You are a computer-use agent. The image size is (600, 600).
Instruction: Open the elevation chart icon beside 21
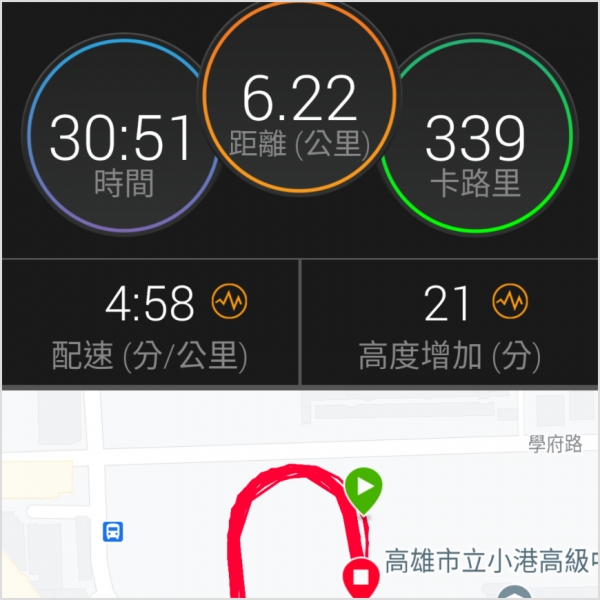coord(509,300)
